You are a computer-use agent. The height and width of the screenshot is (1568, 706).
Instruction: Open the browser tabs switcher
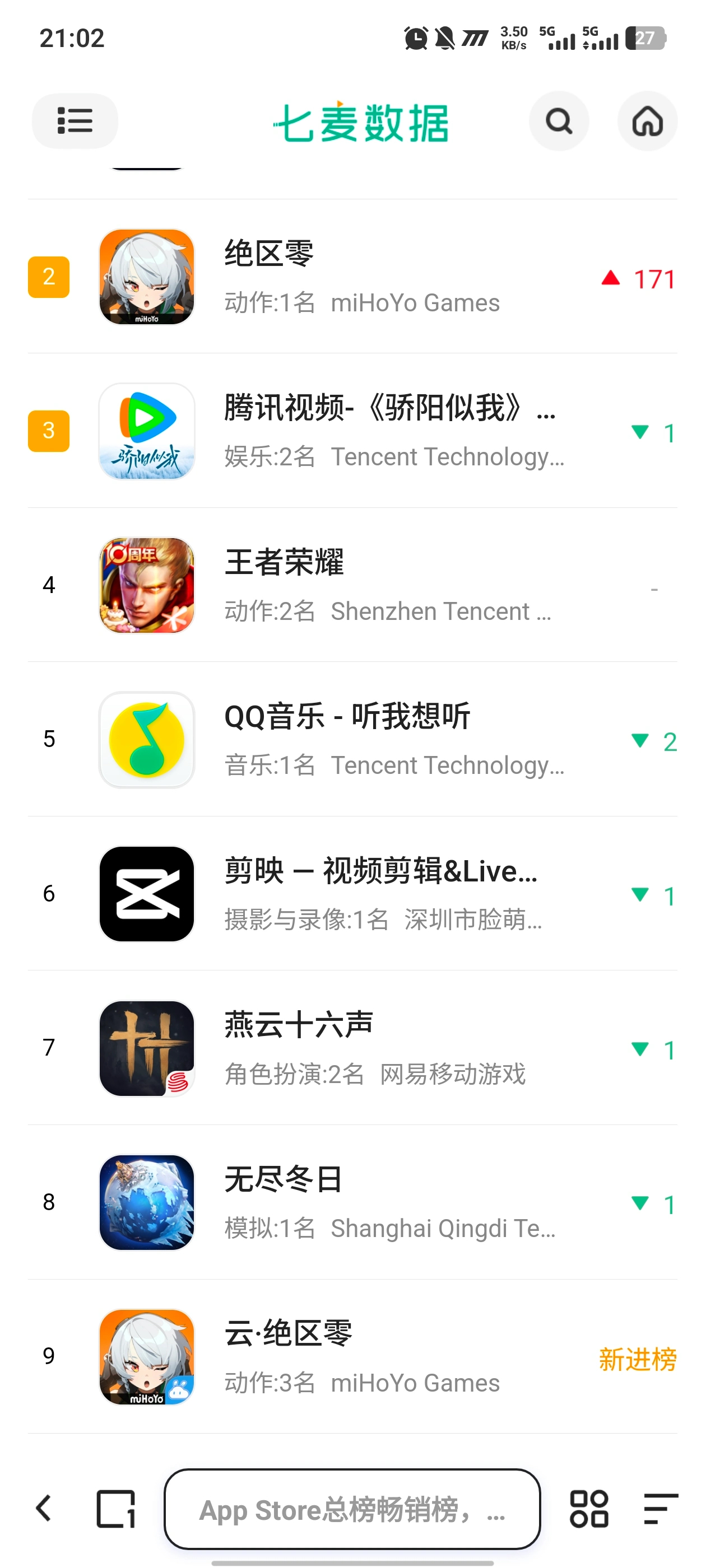[x=116, y=1509]
